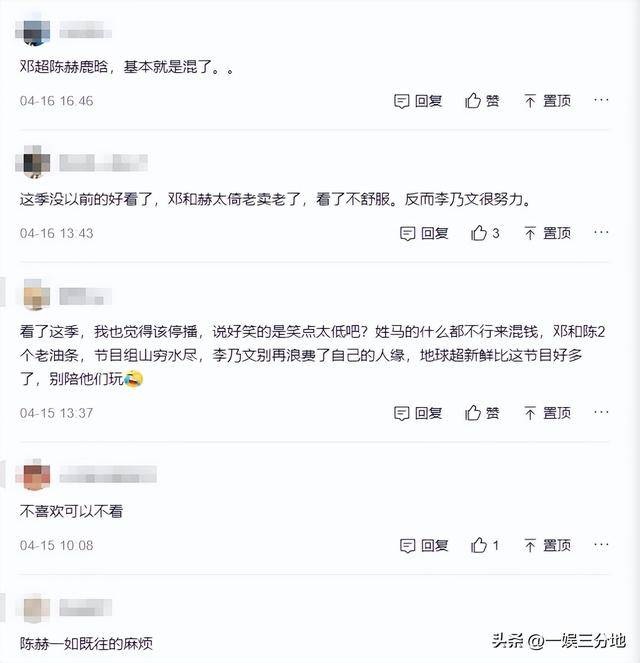The image size is (640, 663).
Task: Reply to the 04-16 13:43 comment
Action: pyautogui.click(x=424, y=233)
